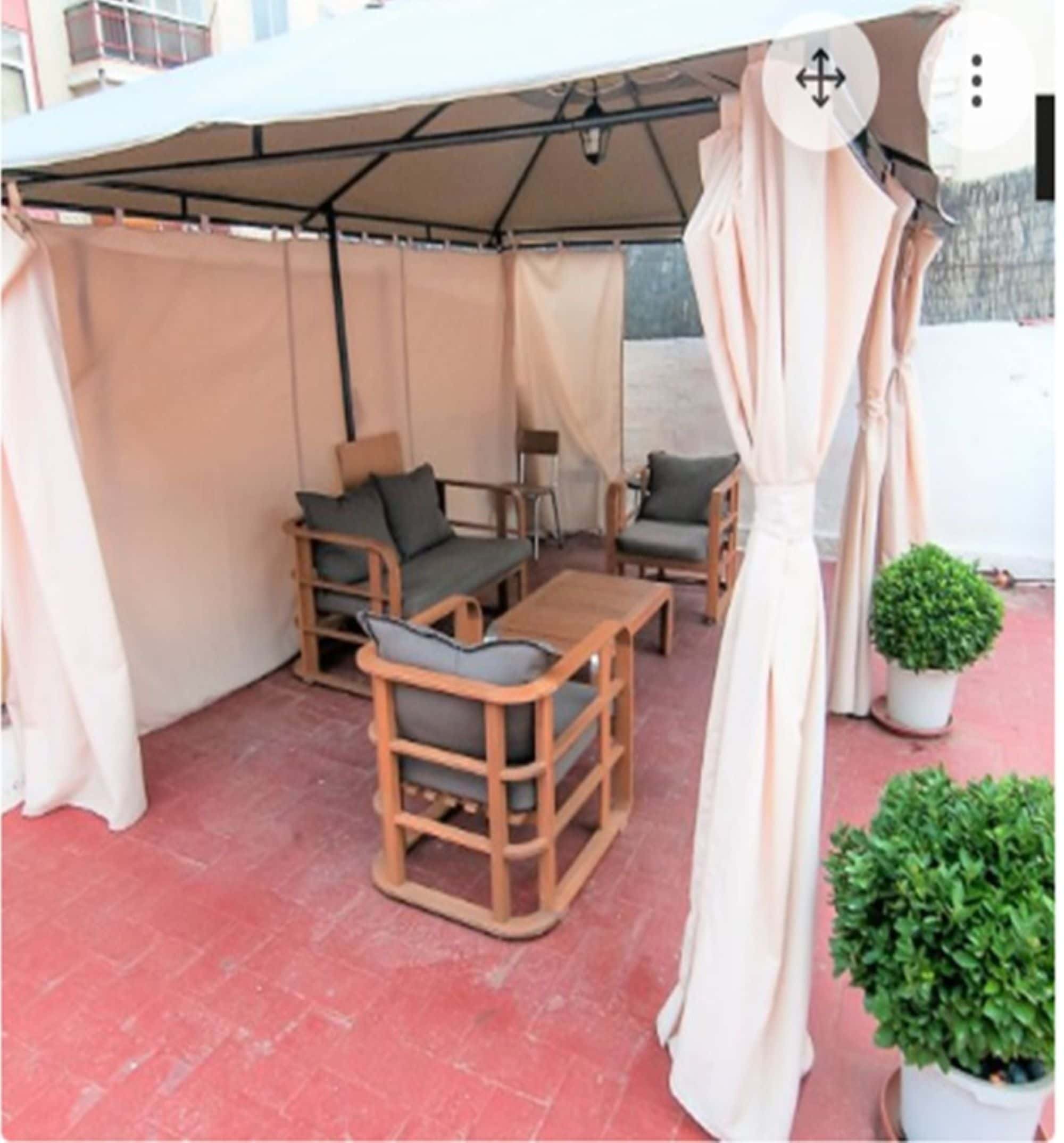Tap the four-arrow move icon

820,79
